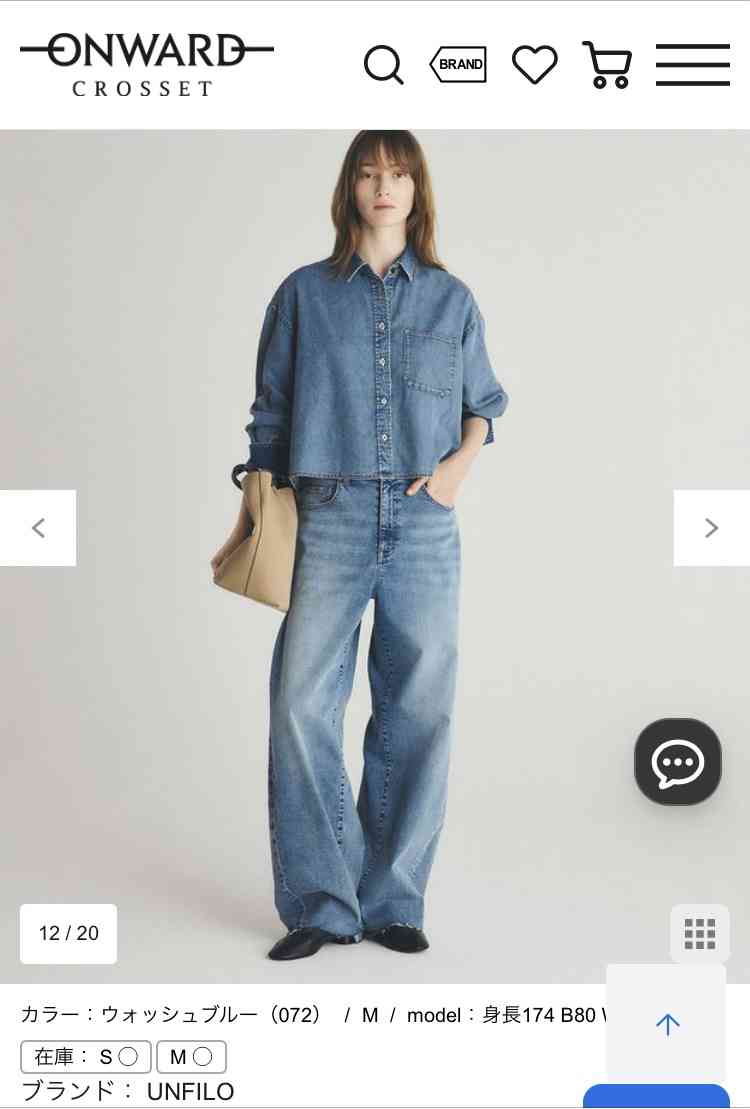Jump back to page top
The width and height of the screenshot is (750, 1109).
click(667, 1023)
